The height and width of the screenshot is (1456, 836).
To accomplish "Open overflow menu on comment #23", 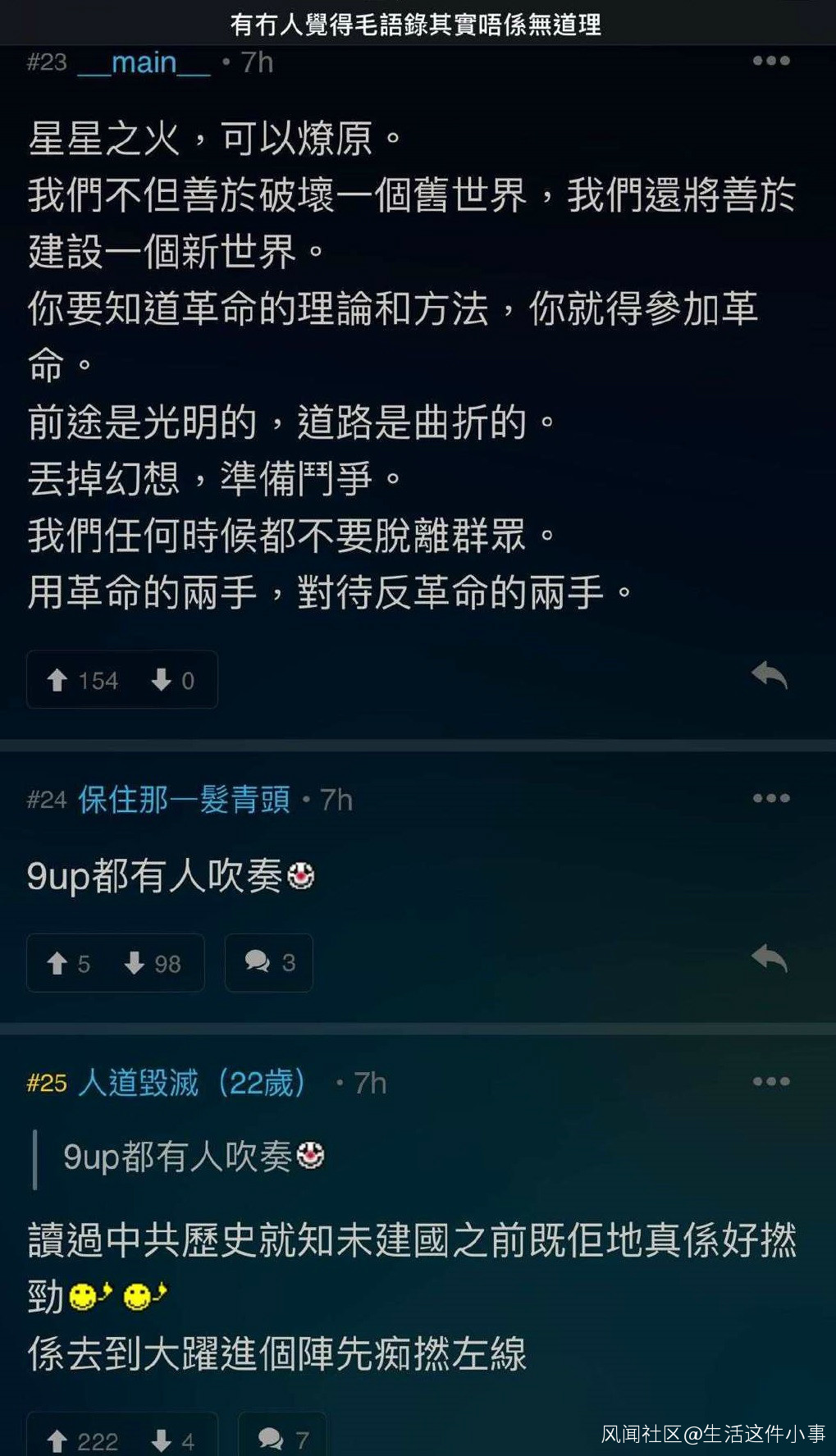I will 770,61.
